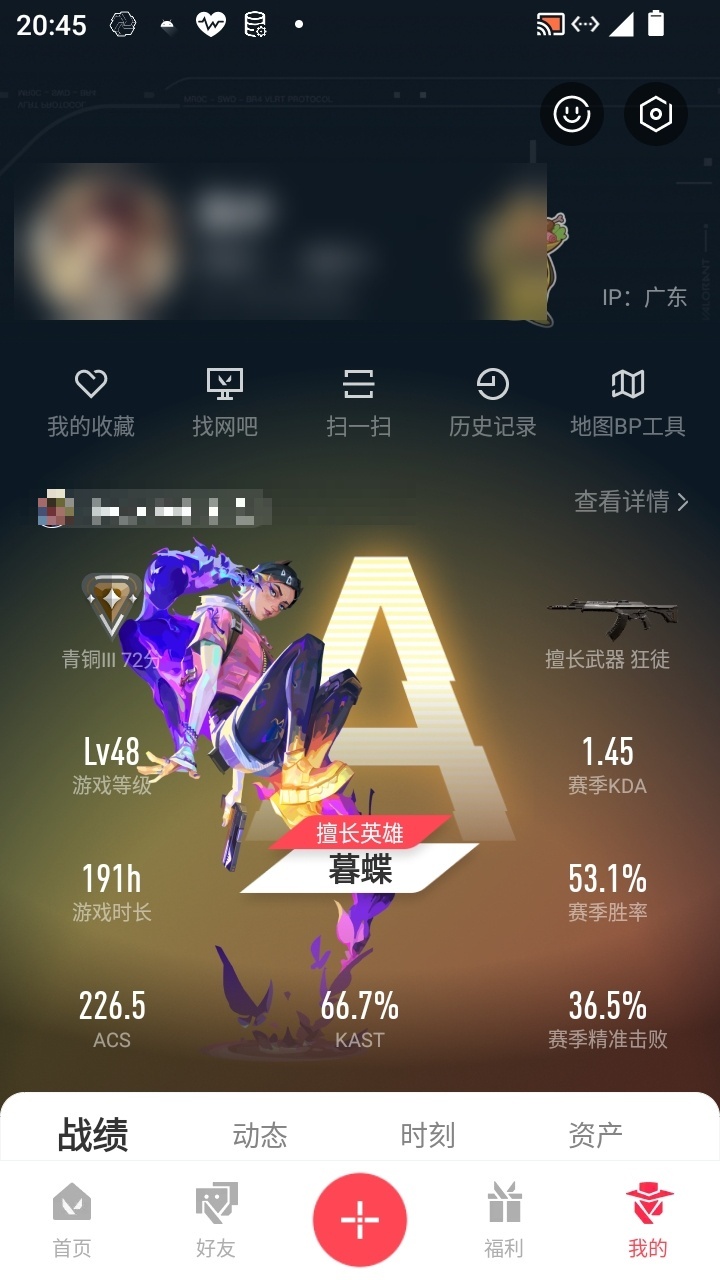Open the 福利 rewards tab
The width and height of the screenshot is (720, 1280).
point(504,1220)
